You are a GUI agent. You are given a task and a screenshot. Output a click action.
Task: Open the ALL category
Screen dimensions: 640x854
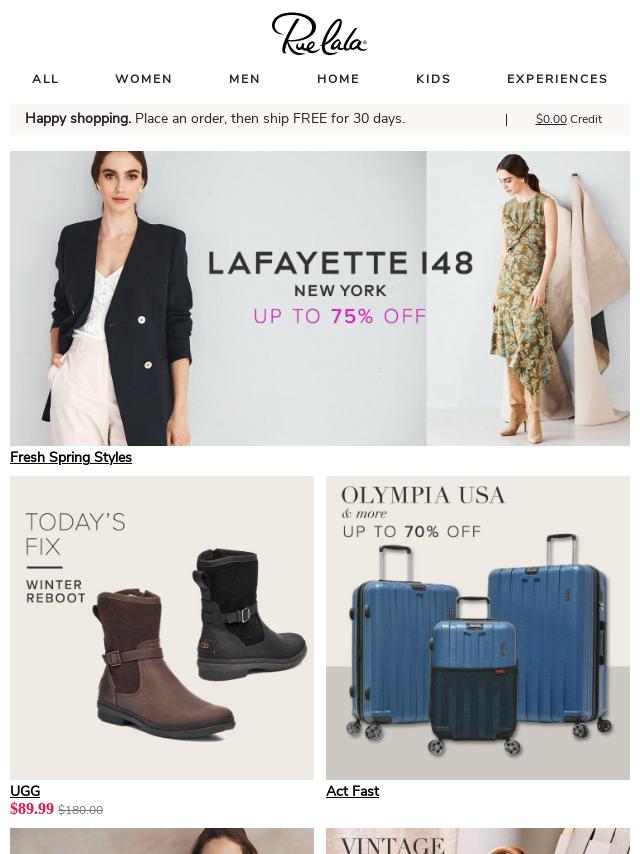coord(45,79)
